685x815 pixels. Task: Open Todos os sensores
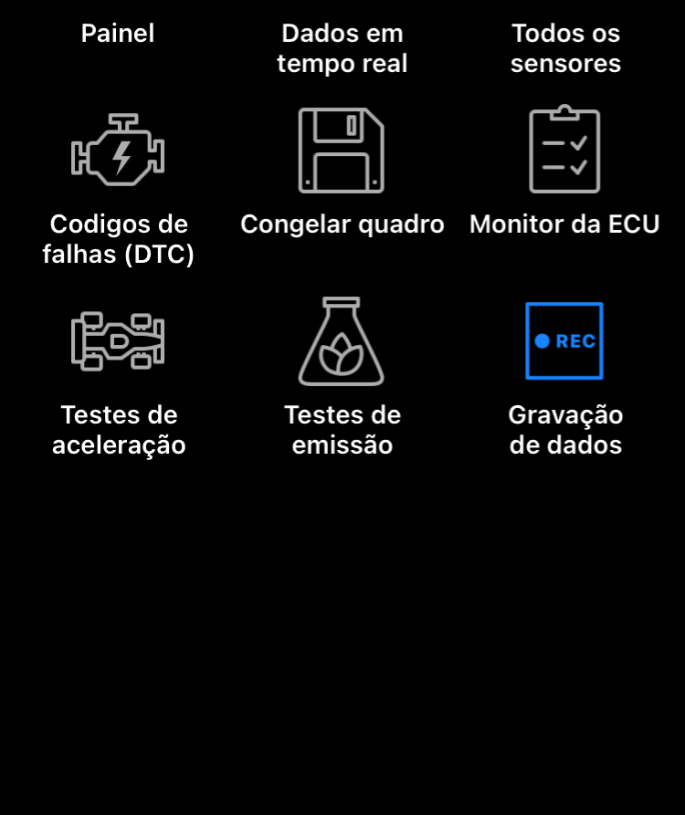[565, 48]
